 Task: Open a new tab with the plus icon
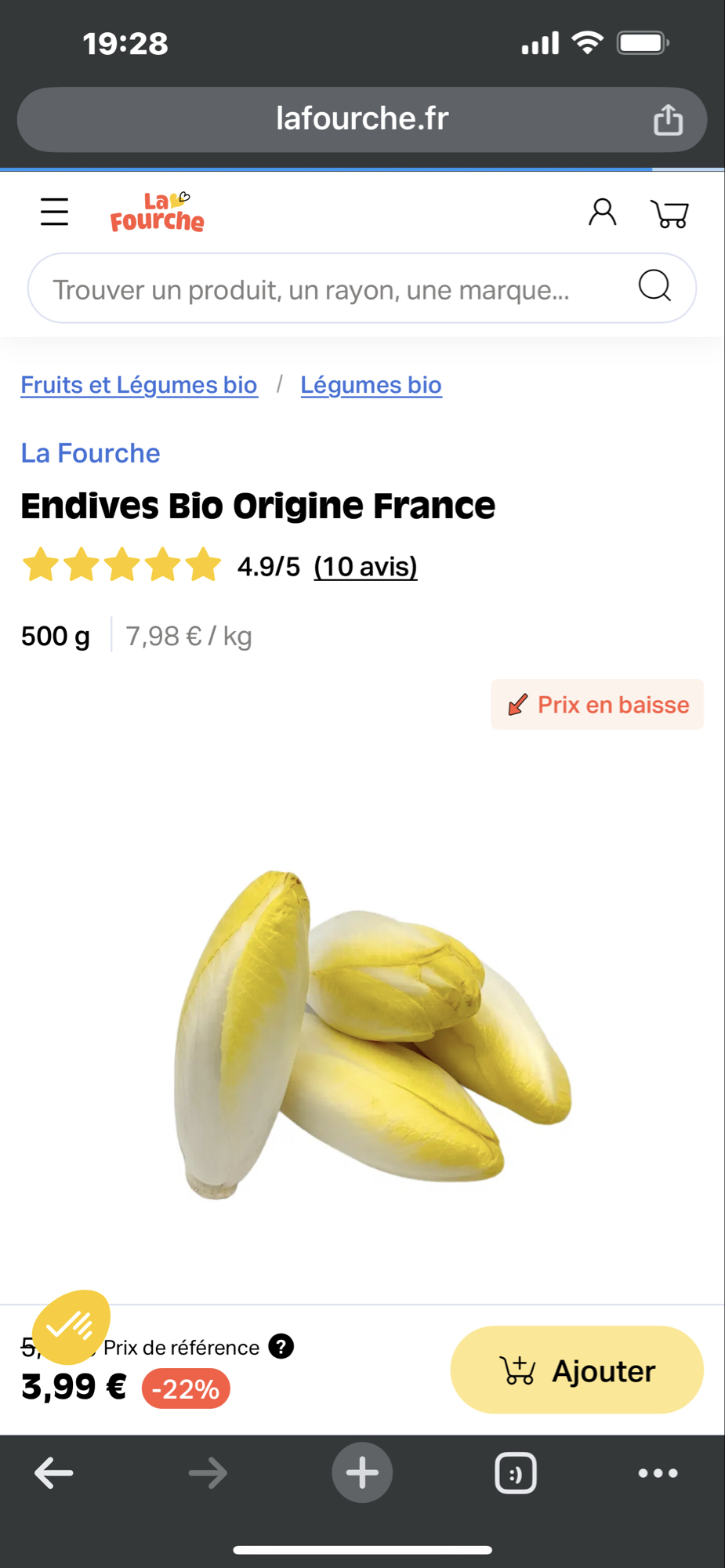pyautogui.click(x=361, y=1472)
